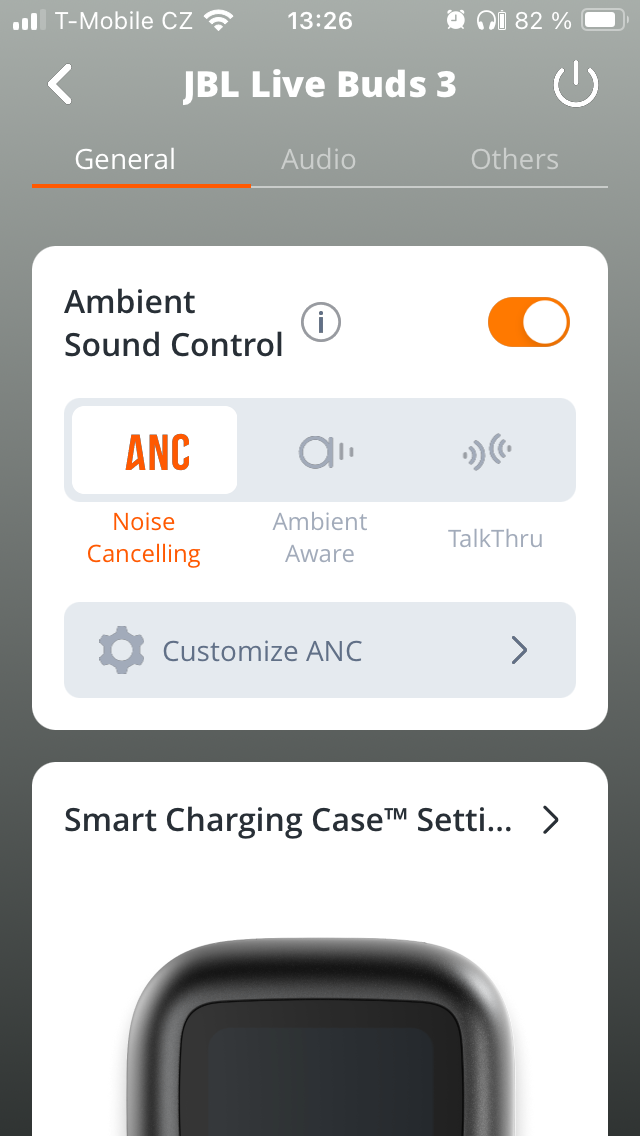
Task: Open Customize ANC settings
Action: click(x=319, y=651)
